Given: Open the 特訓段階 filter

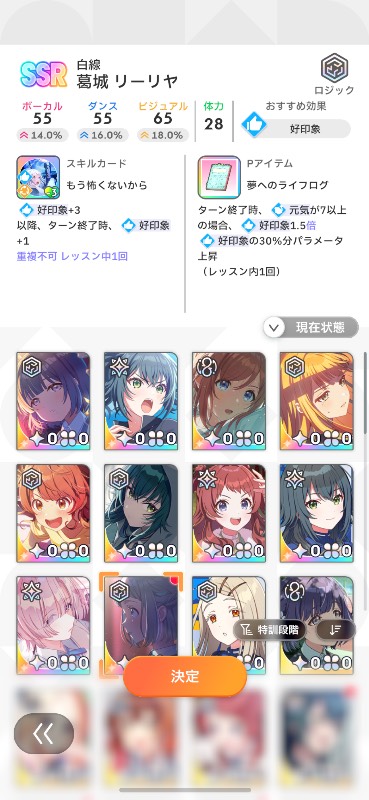Looking at the screenshot, I should pyautogui.click(x=270, y=630).
